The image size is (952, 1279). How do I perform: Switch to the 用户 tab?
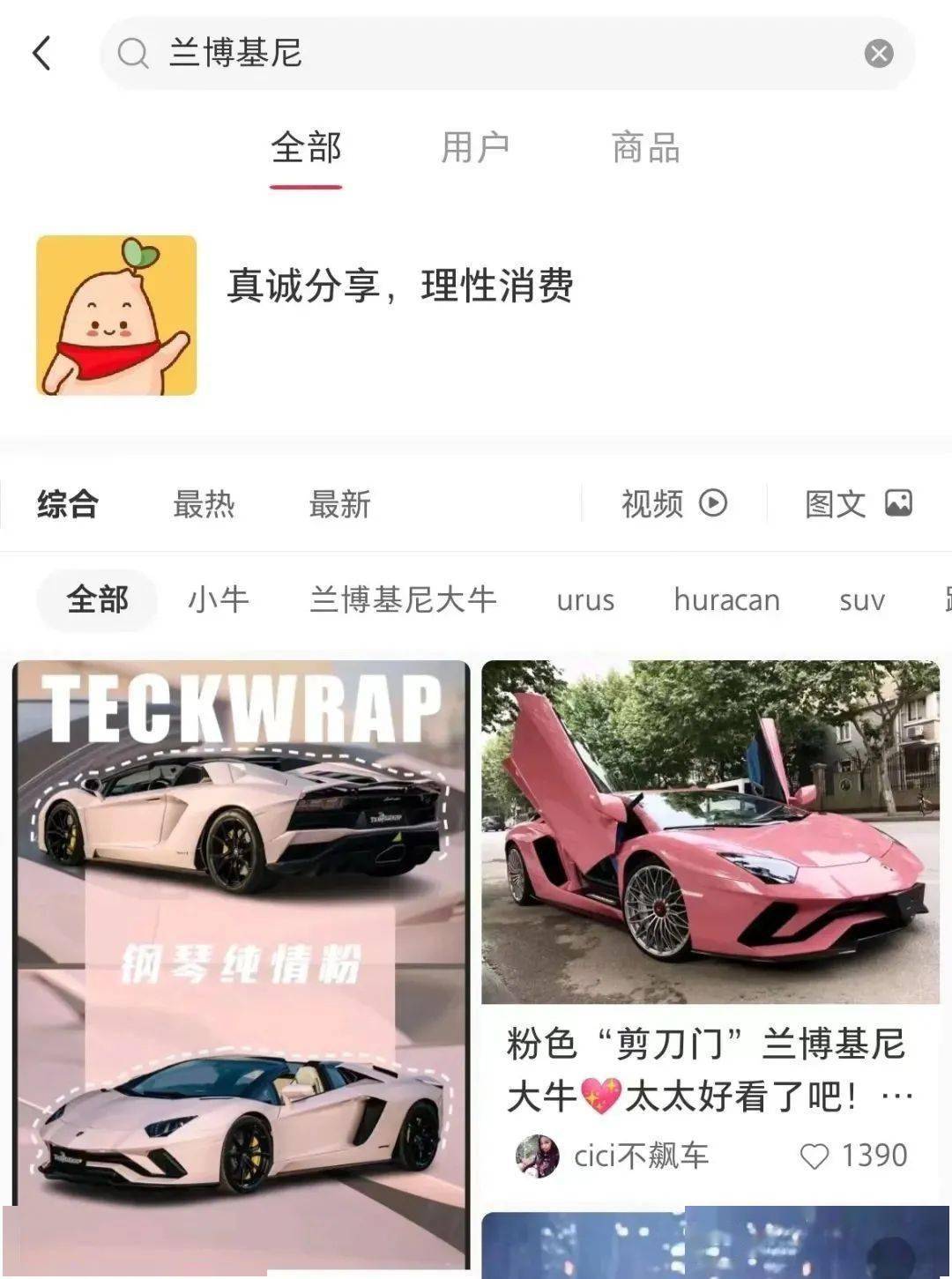474,148
